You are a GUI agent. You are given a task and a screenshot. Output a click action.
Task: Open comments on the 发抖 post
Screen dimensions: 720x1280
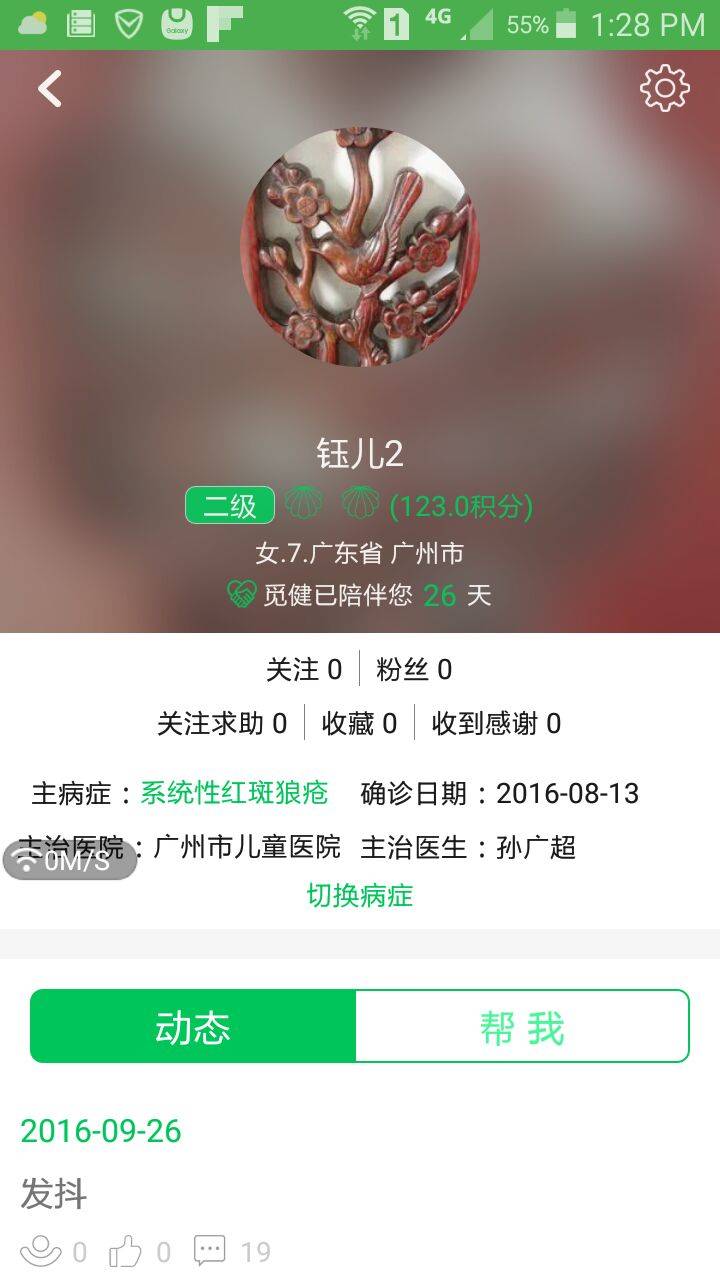(210, 1251)
